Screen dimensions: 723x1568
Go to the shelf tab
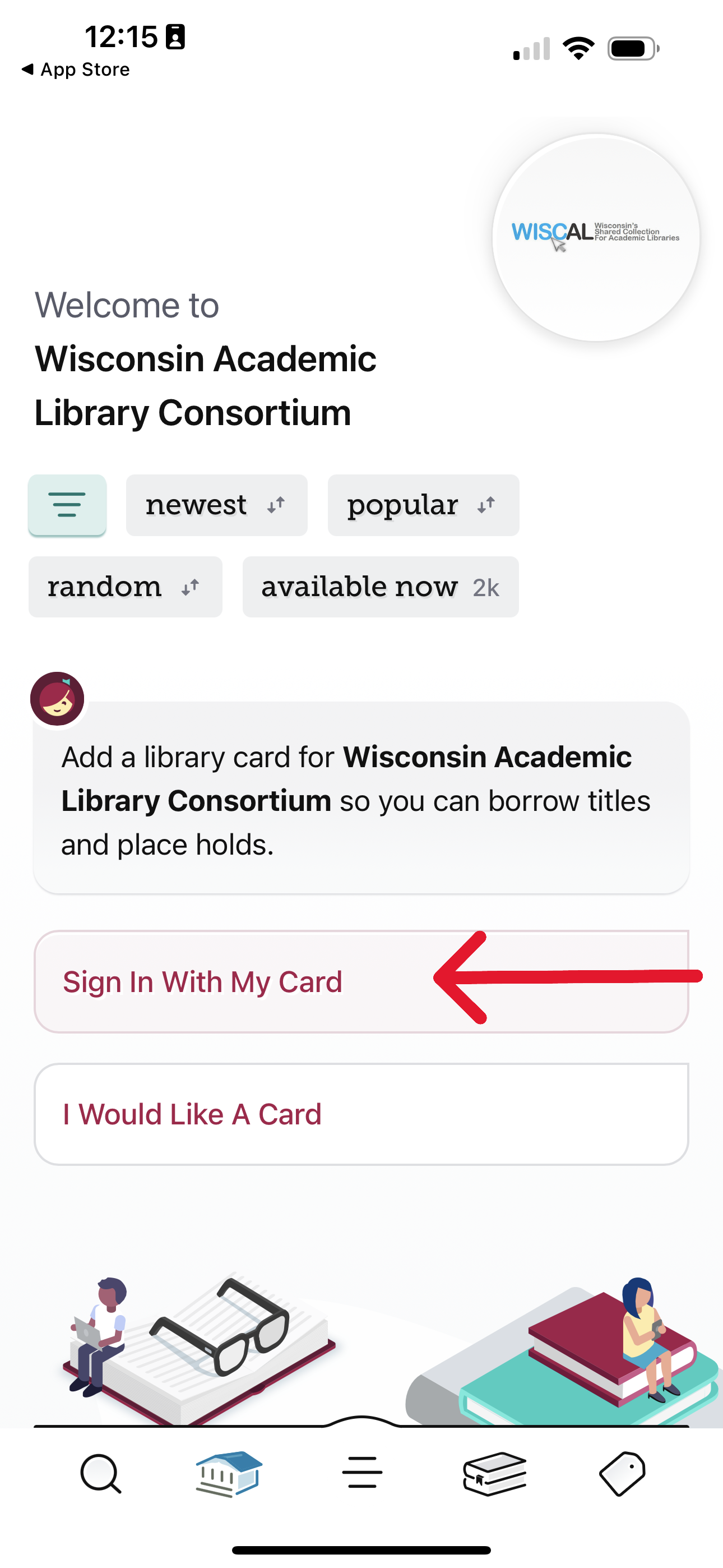pyautogui.click(x=494, y=1474)
